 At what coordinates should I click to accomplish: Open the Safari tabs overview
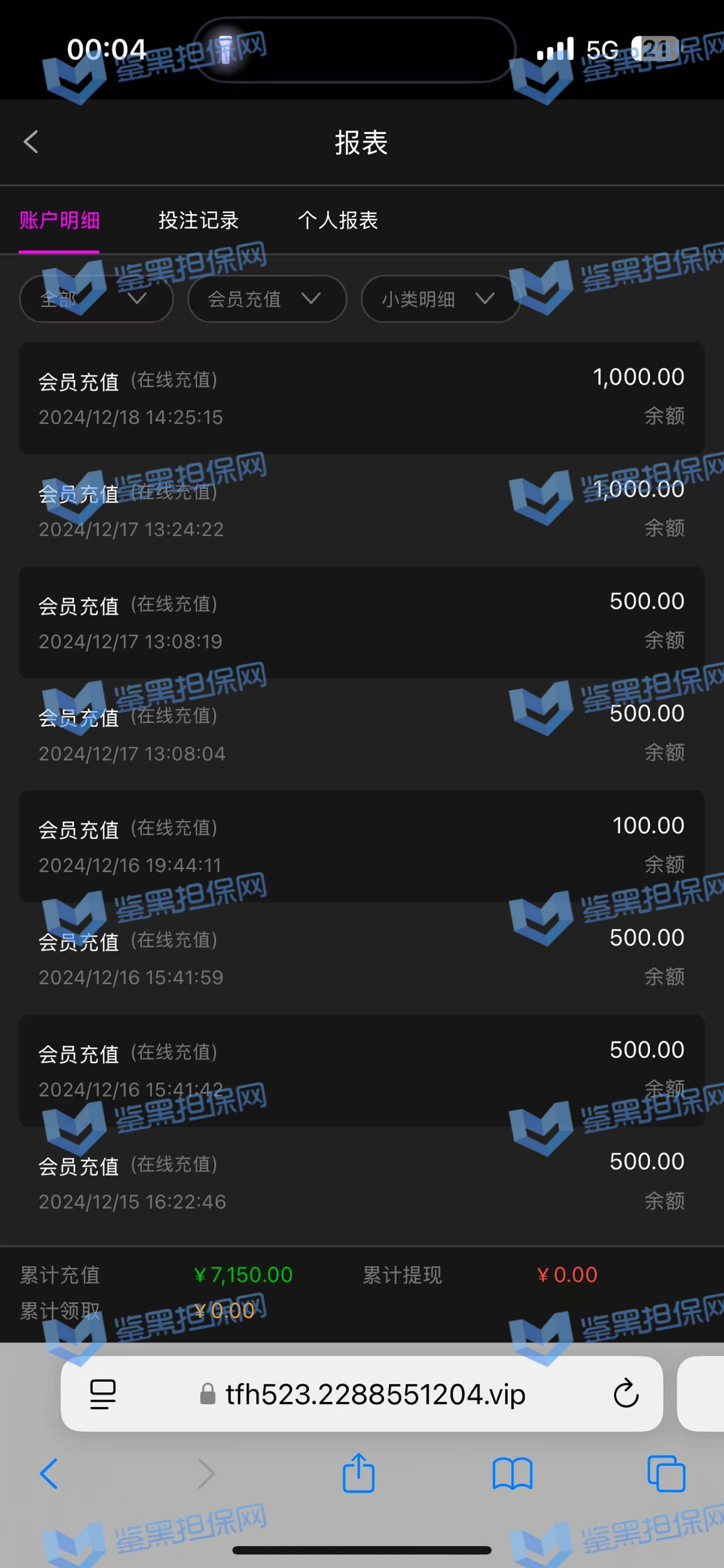click(x=666, y=1474)
